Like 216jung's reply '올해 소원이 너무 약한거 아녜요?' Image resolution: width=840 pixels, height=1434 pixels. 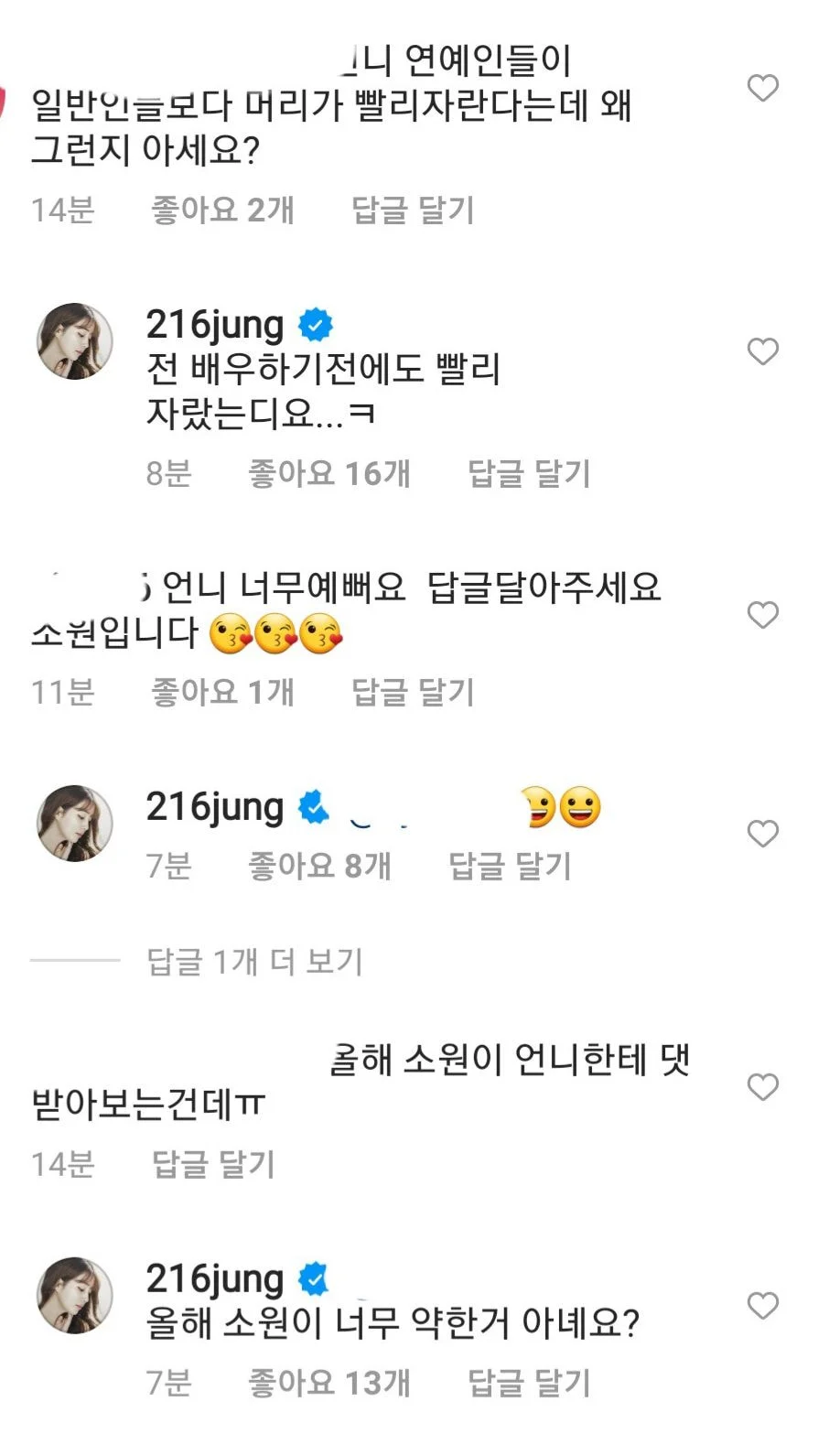762,1305
